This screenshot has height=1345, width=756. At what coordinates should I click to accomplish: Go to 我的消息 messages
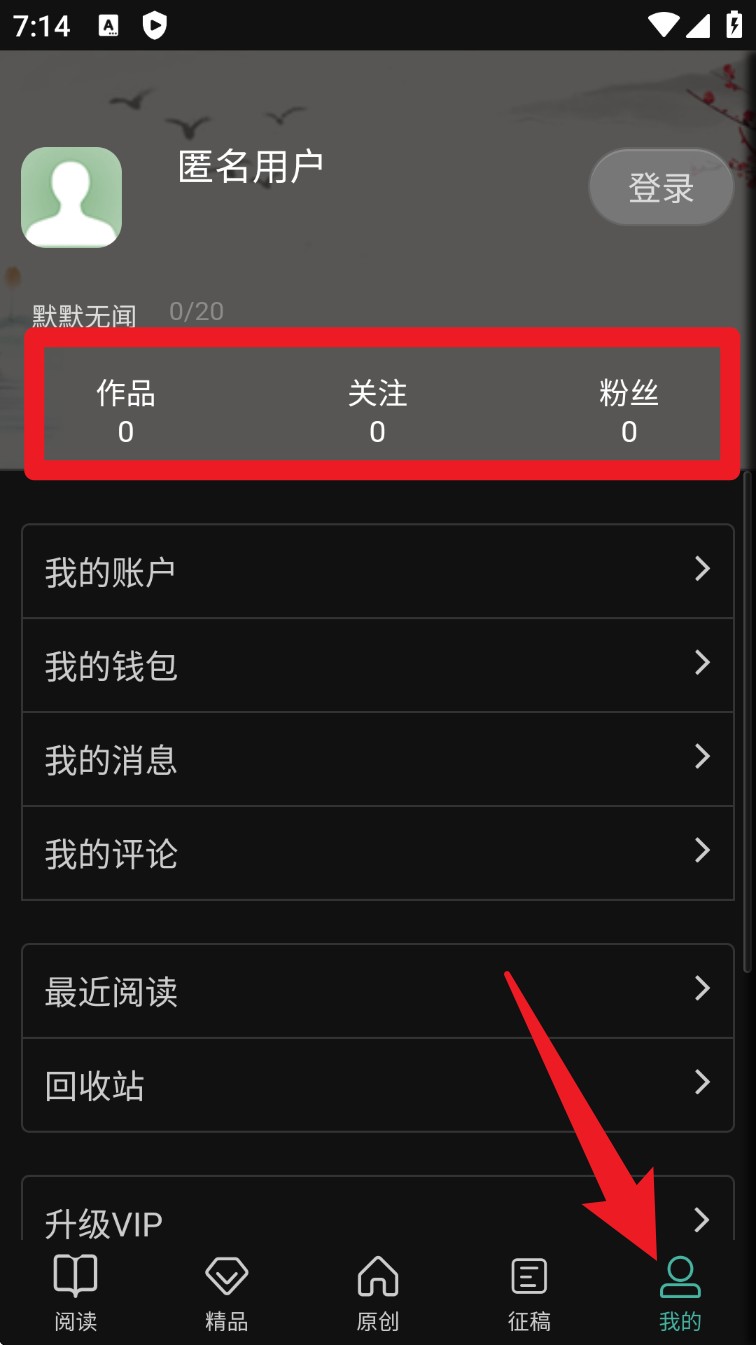tap(378, 759)
